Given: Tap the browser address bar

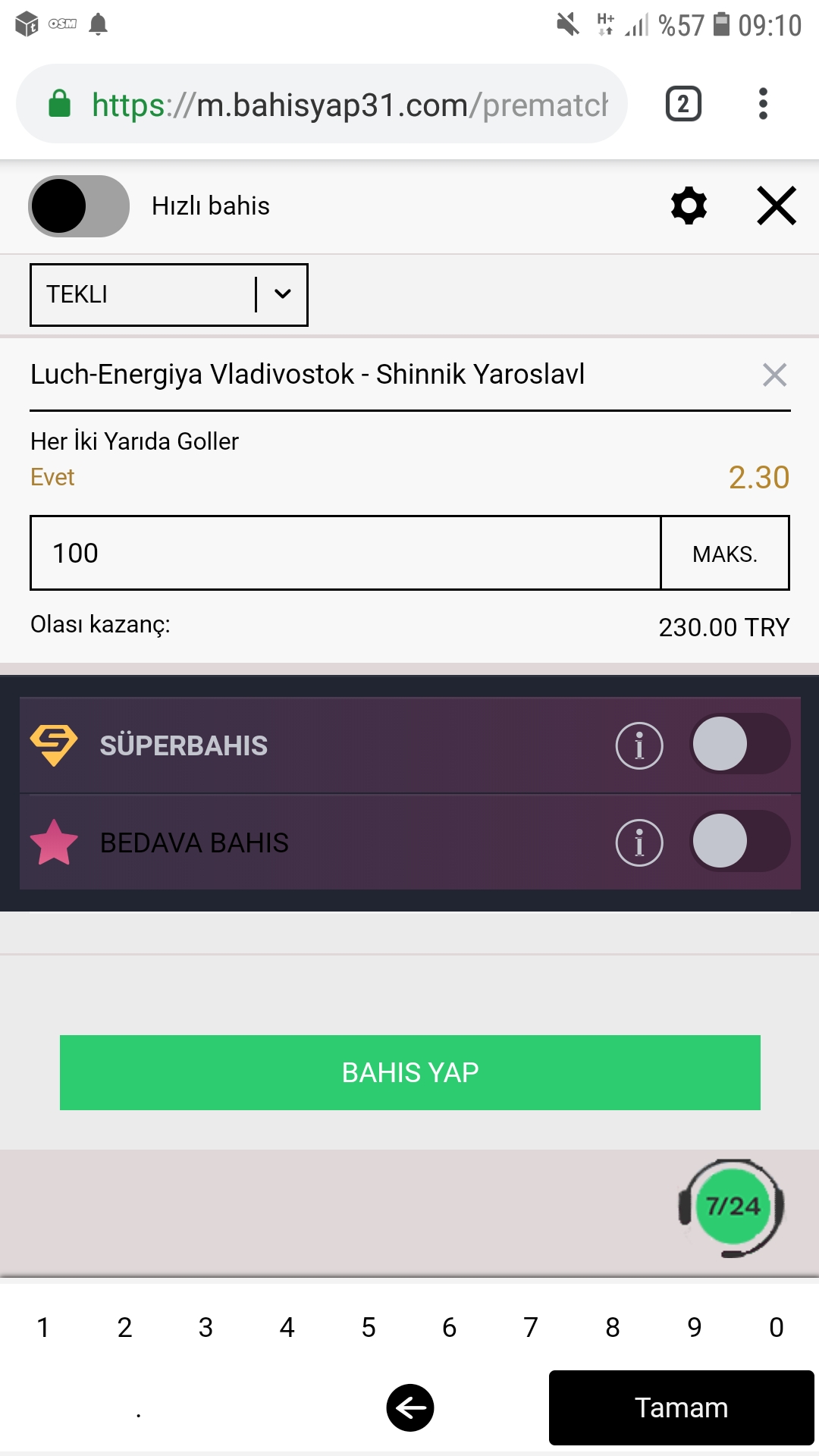Looking at the screenshot, I should tap(322, 104).
